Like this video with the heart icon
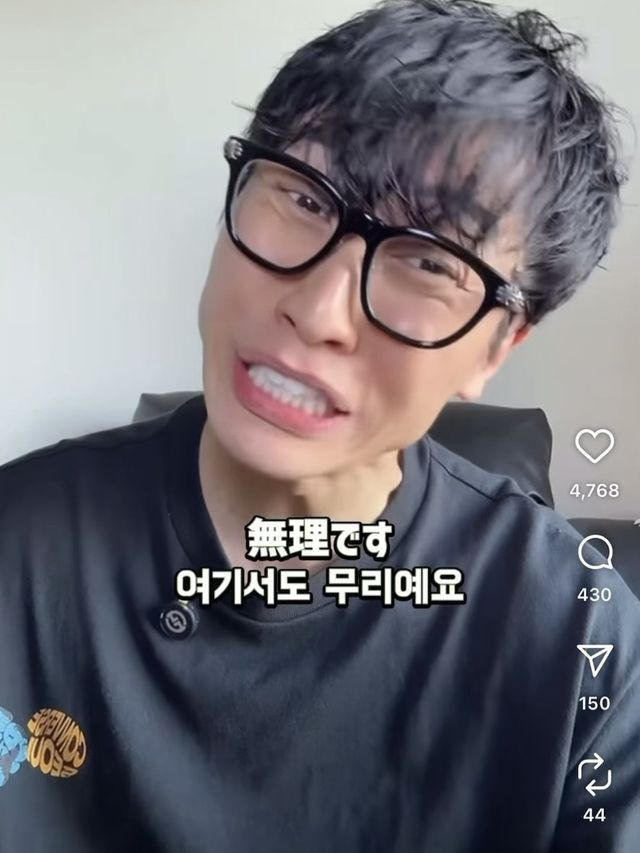 click(x=594, y=446)
